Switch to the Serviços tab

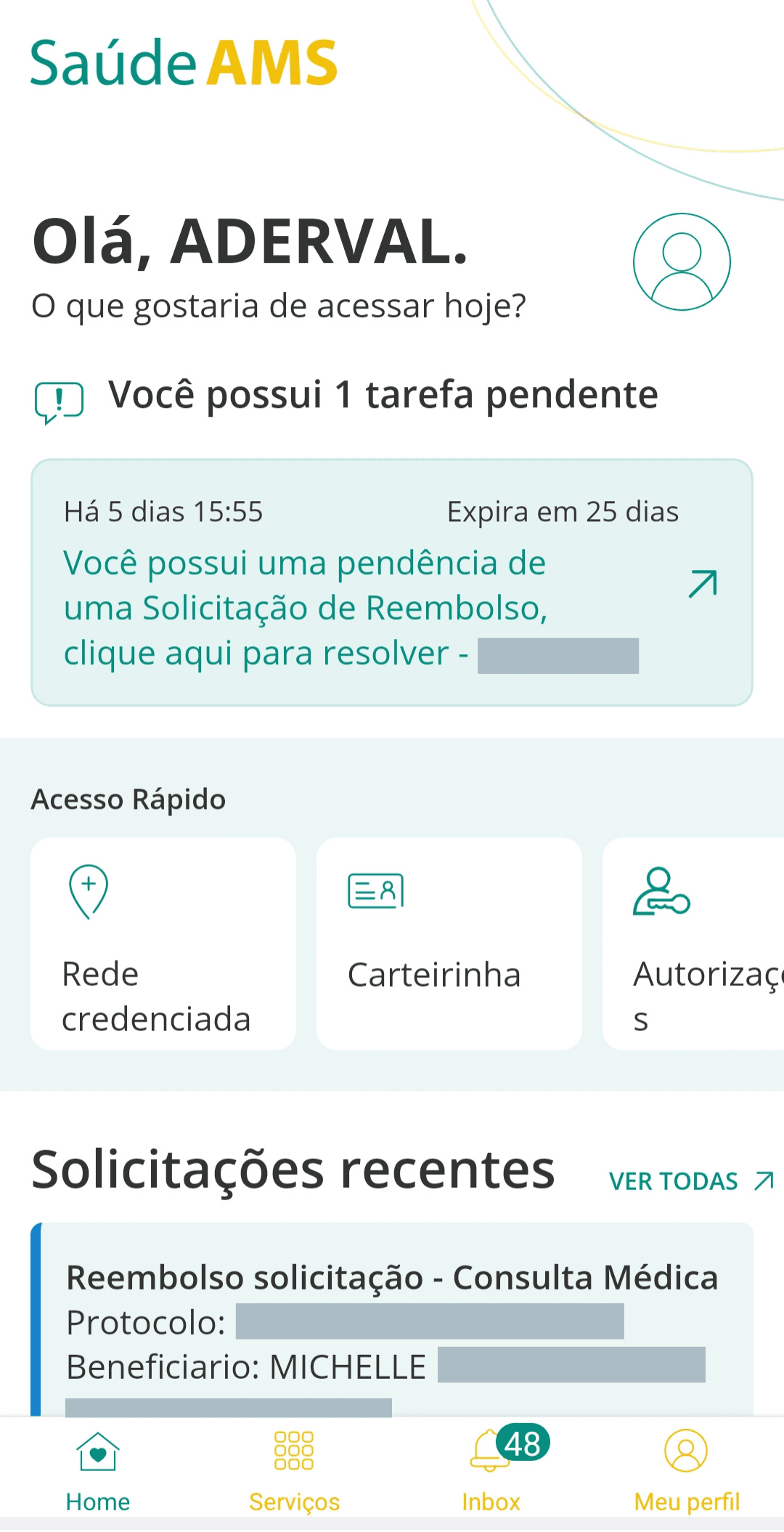294,1471
